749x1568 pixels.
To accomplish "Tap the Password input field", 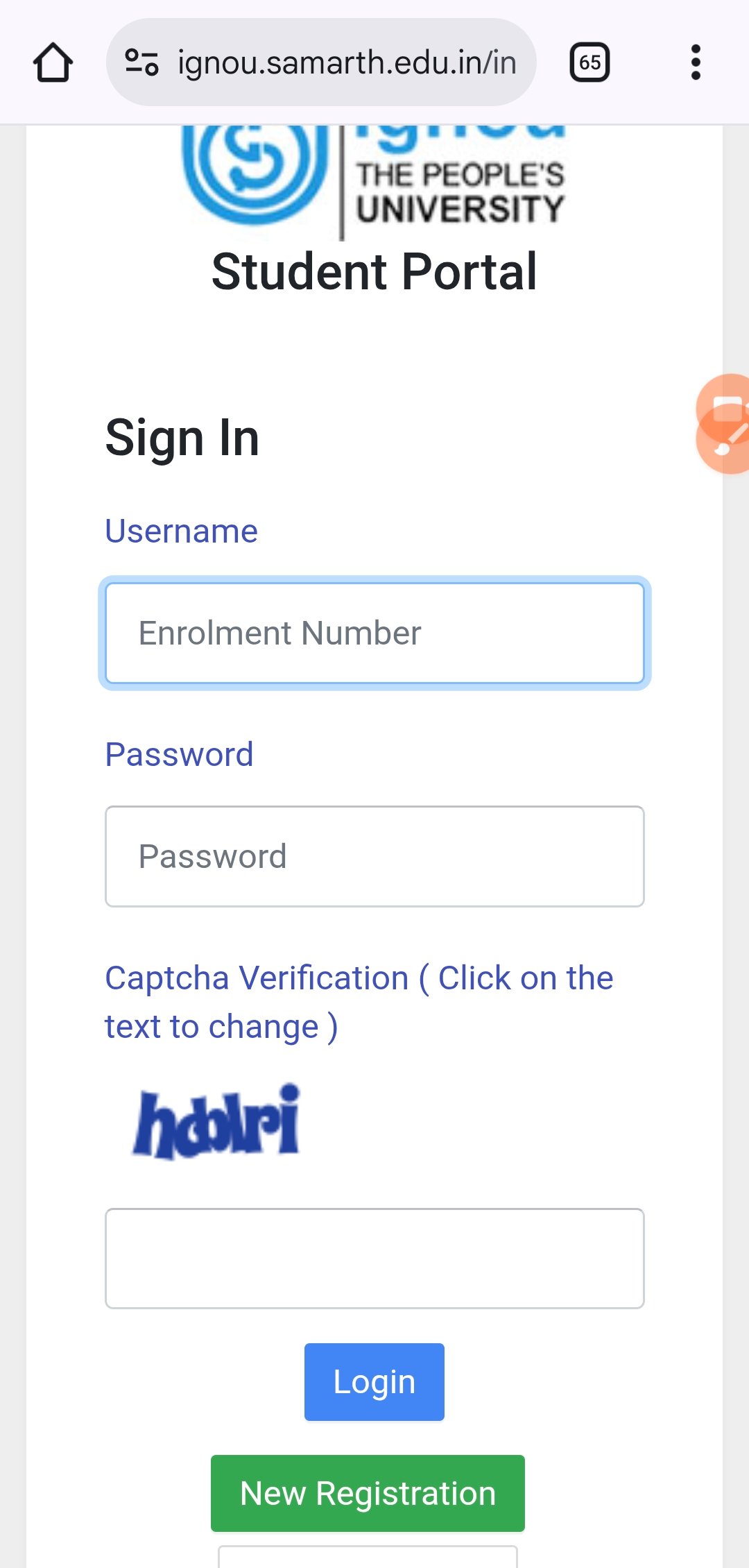I will pyautogui.click(x=374, y=856).
